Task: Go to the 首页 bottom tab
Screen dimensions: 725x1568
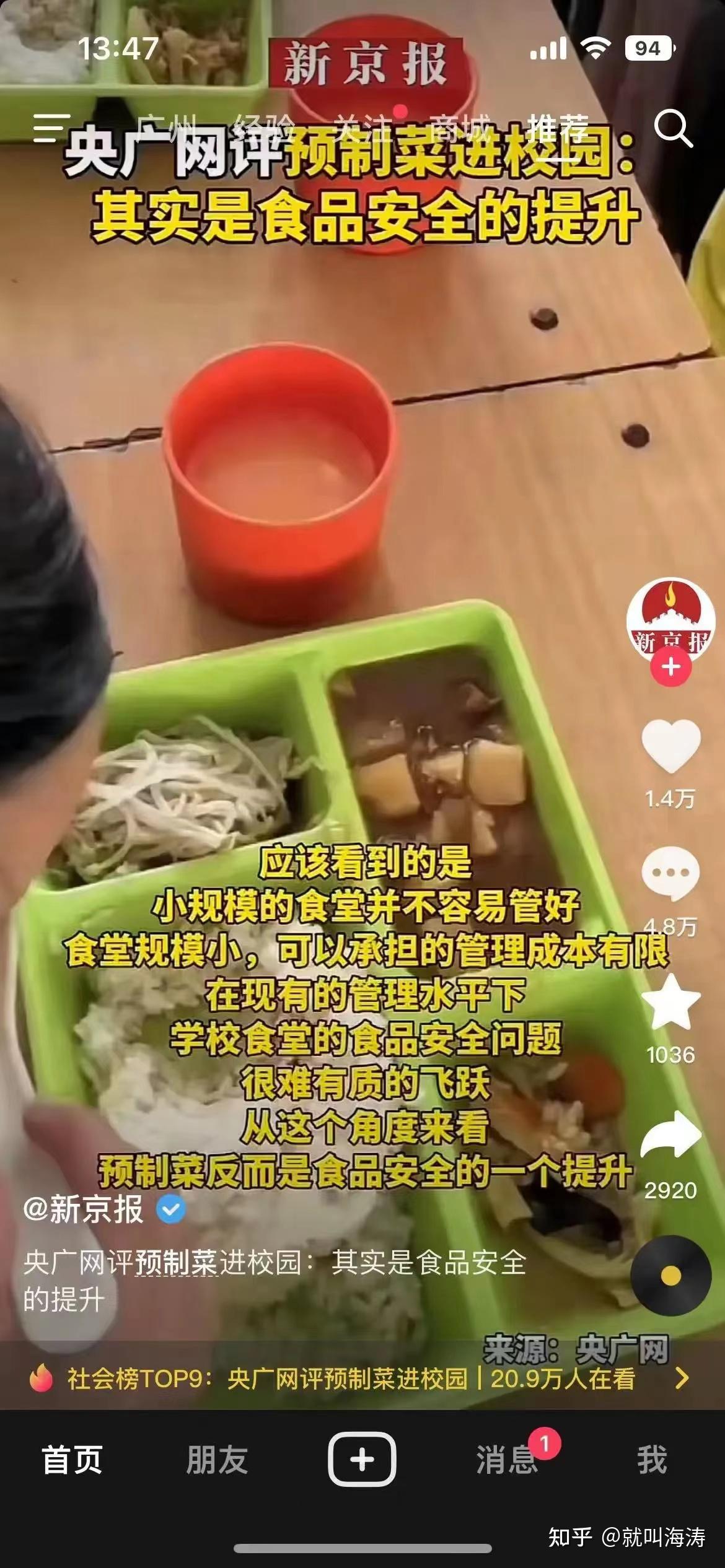Action: point(72,1460)
